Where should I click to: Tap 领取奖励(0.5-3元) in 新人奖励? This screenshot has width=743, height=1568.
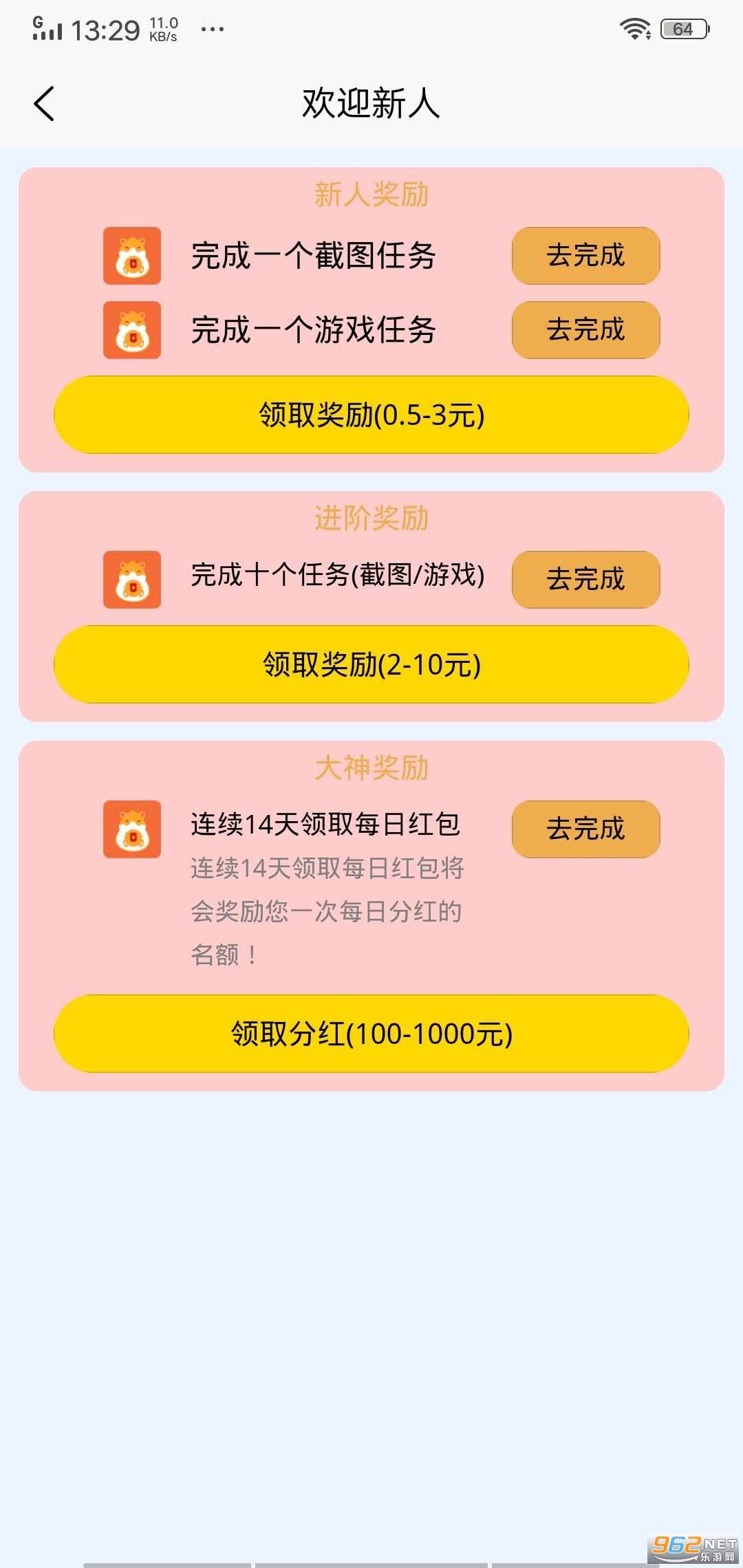(x=371, y=414)
